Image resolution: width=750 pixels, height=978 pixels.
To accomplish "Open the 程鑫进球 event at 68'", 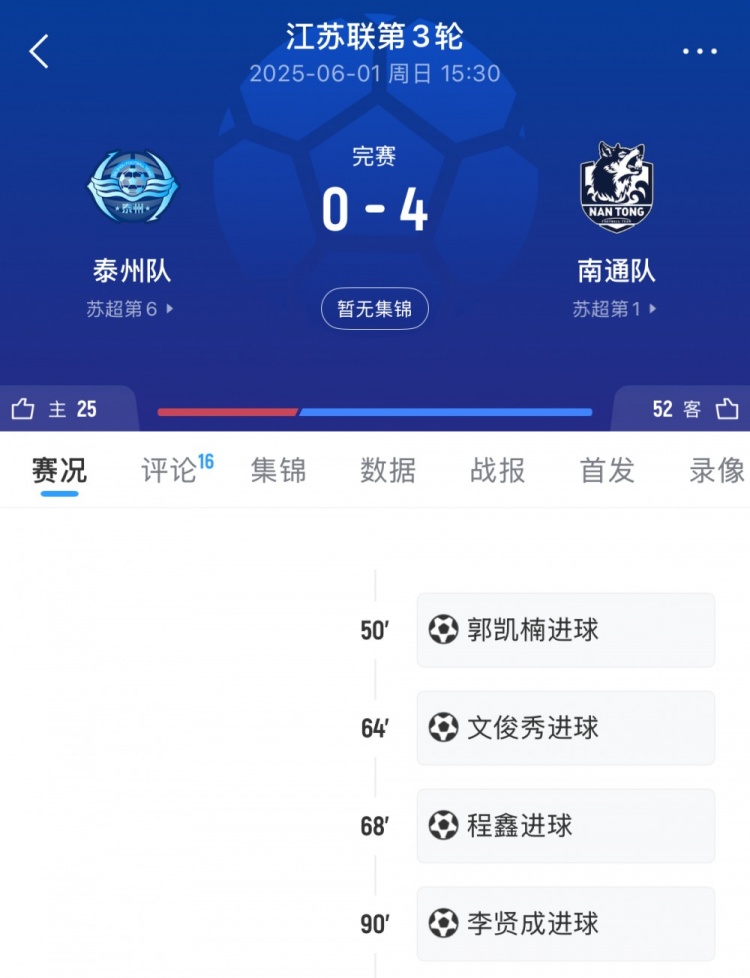I will point(565,826).
